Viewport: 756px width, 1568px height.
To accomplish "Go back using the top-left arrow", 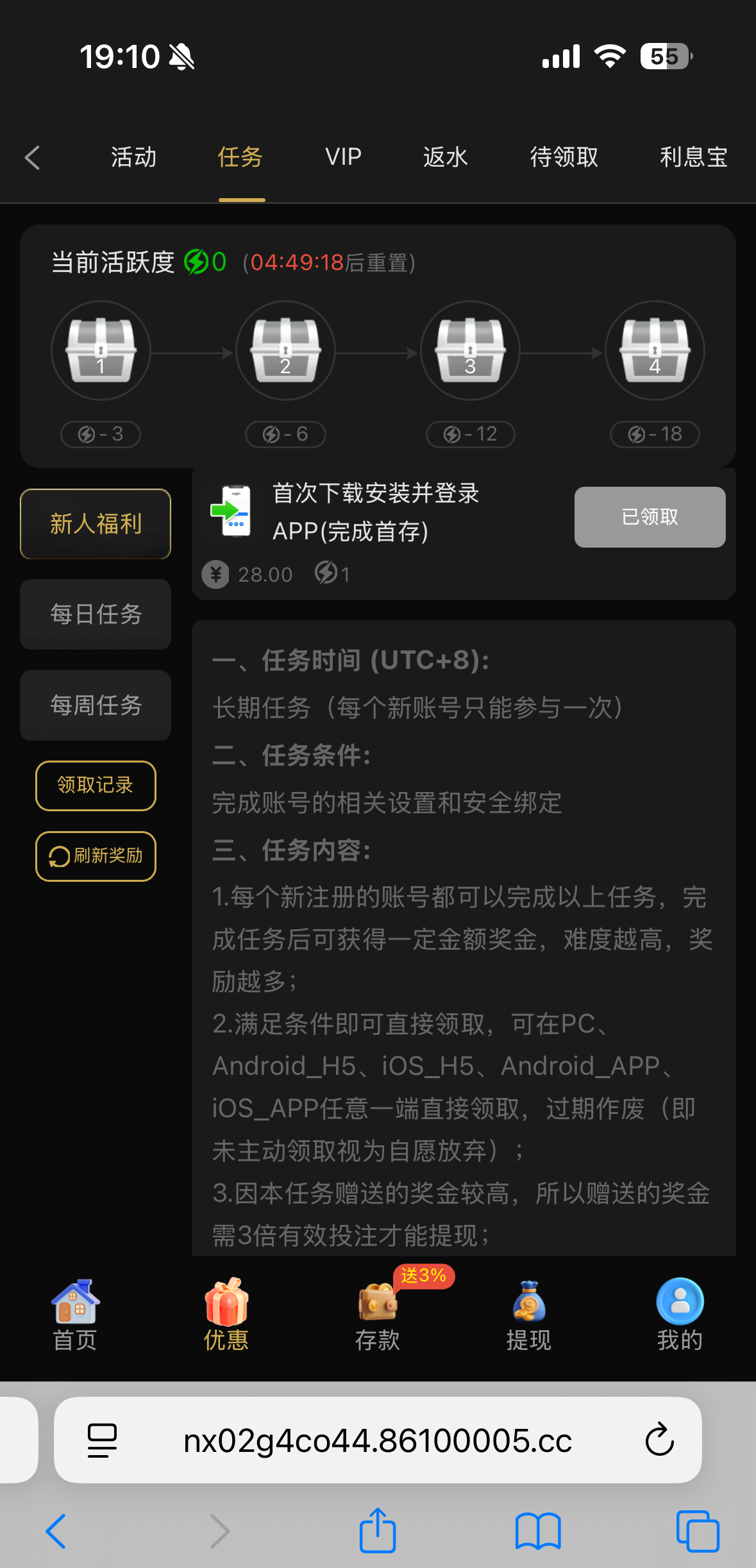I will coord(33,157).
